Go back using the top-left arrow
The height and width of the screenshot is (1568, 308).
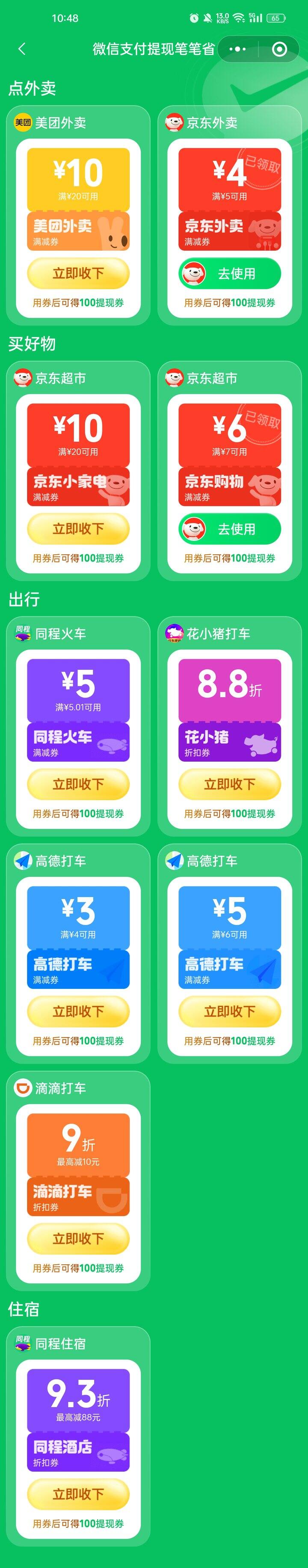click(x=22, y=49)
